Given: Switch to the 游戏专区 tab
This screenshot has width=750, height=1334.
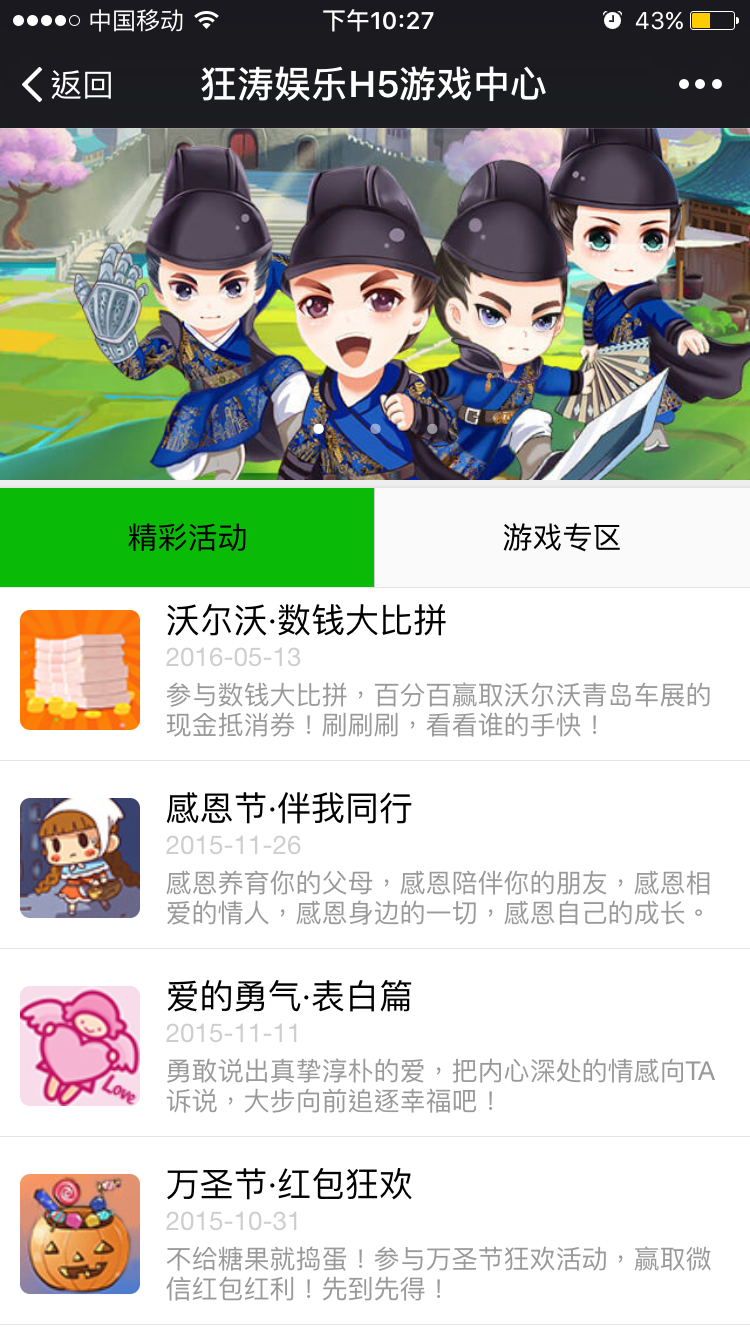Looking at the screenshot, I should click(562, 538).
